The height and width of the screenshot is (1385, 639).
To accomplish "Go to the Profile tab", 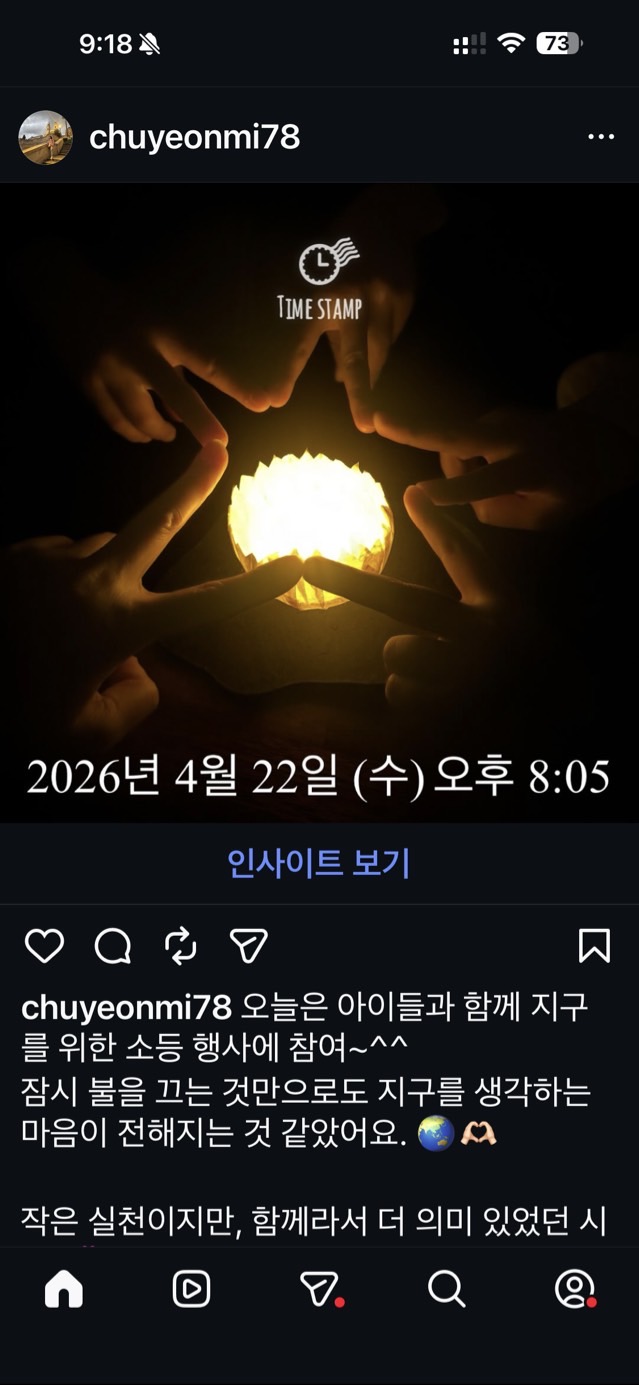I will [574, 1289].
